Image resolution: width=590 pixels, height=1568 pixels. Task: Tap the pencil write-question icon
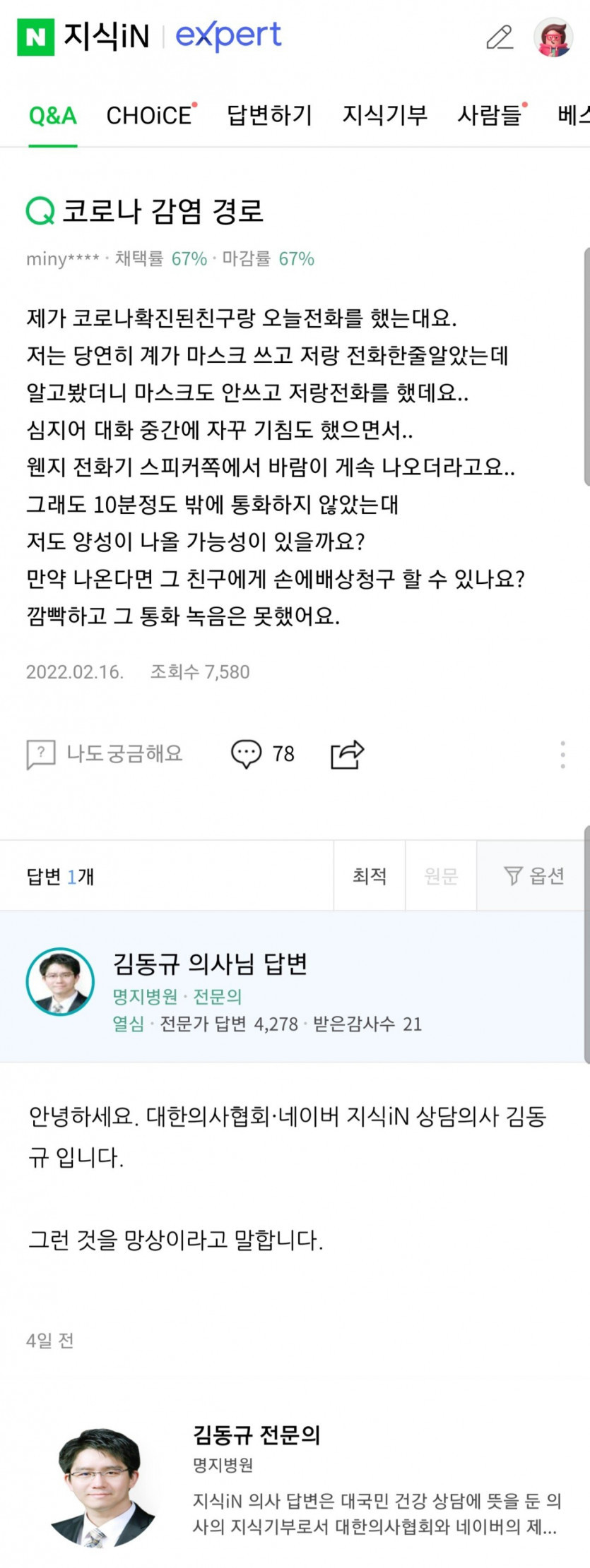[500, 37]
